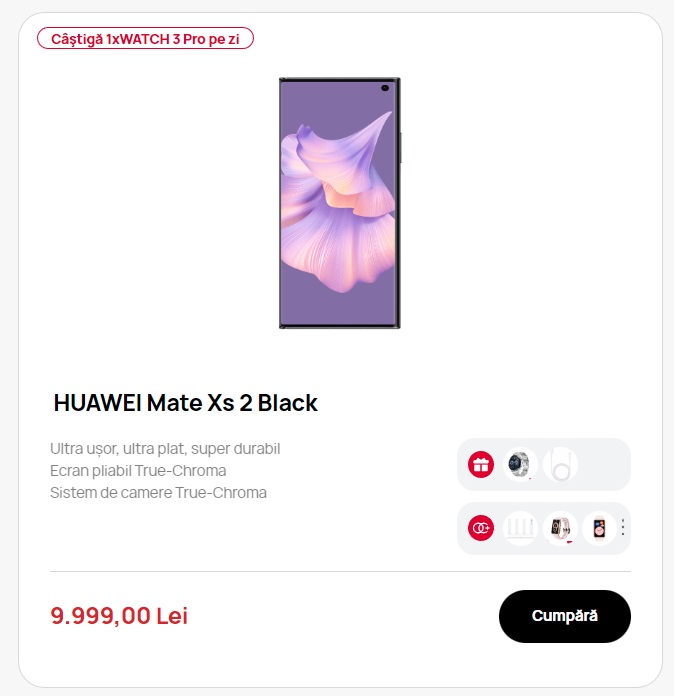Show more bundle items via three dots

click(622, 527)
